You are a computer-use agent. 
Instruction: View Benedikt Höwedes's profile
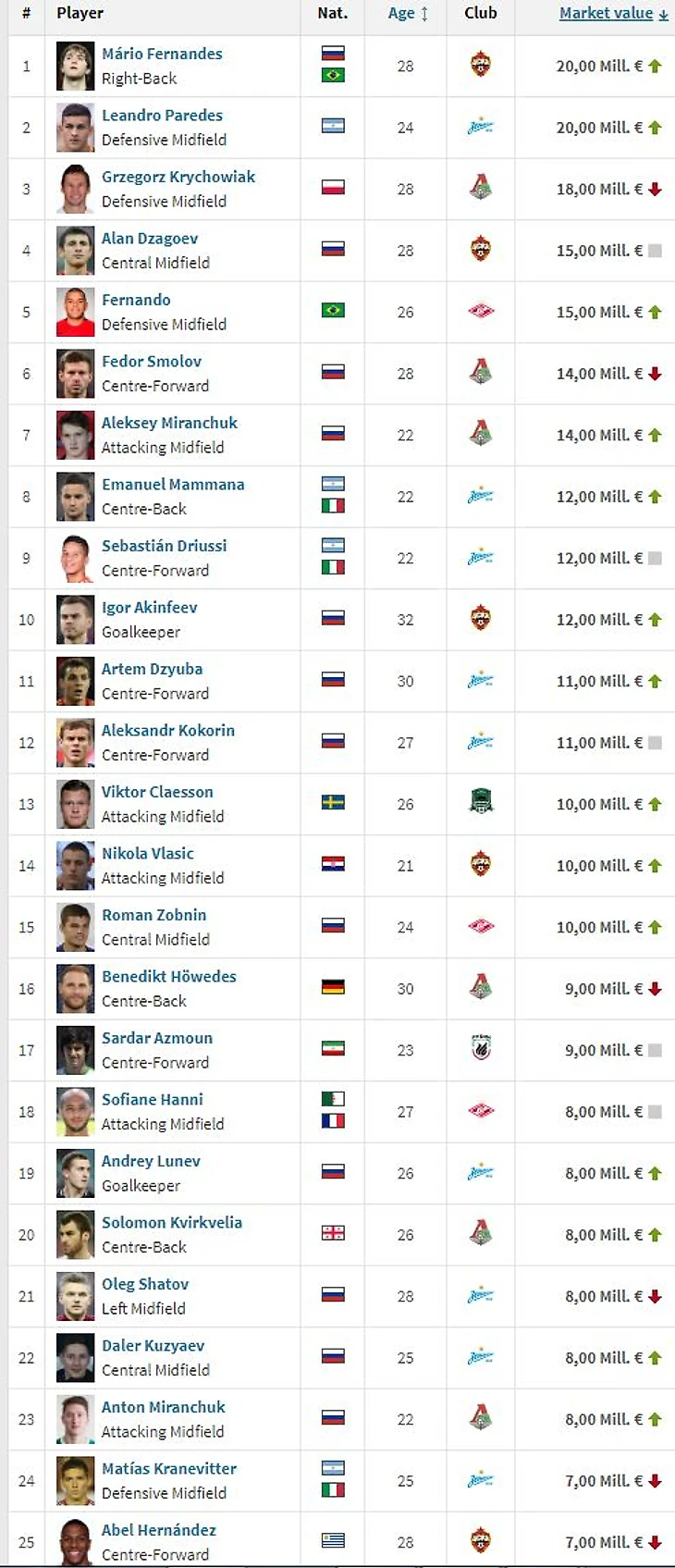(x=168, y=976)
